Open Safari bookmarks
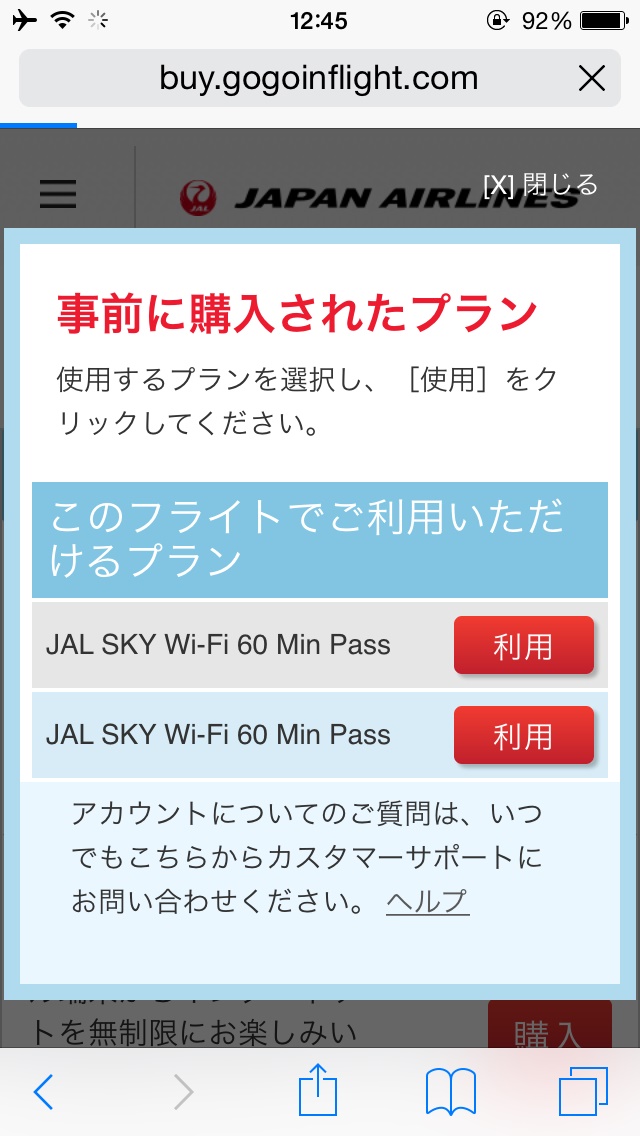 click(x=450, y=1091)
